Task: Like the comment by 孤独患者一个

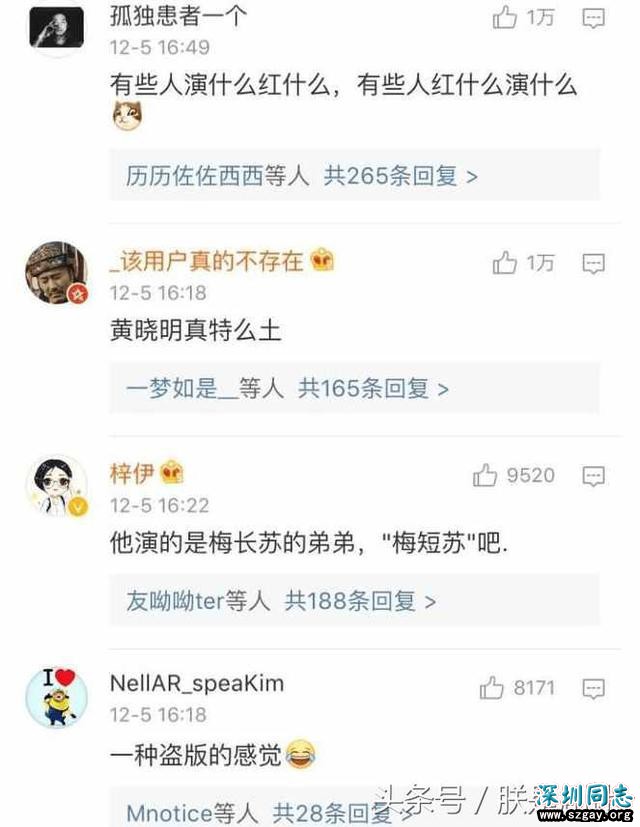Action: [506, 17]
